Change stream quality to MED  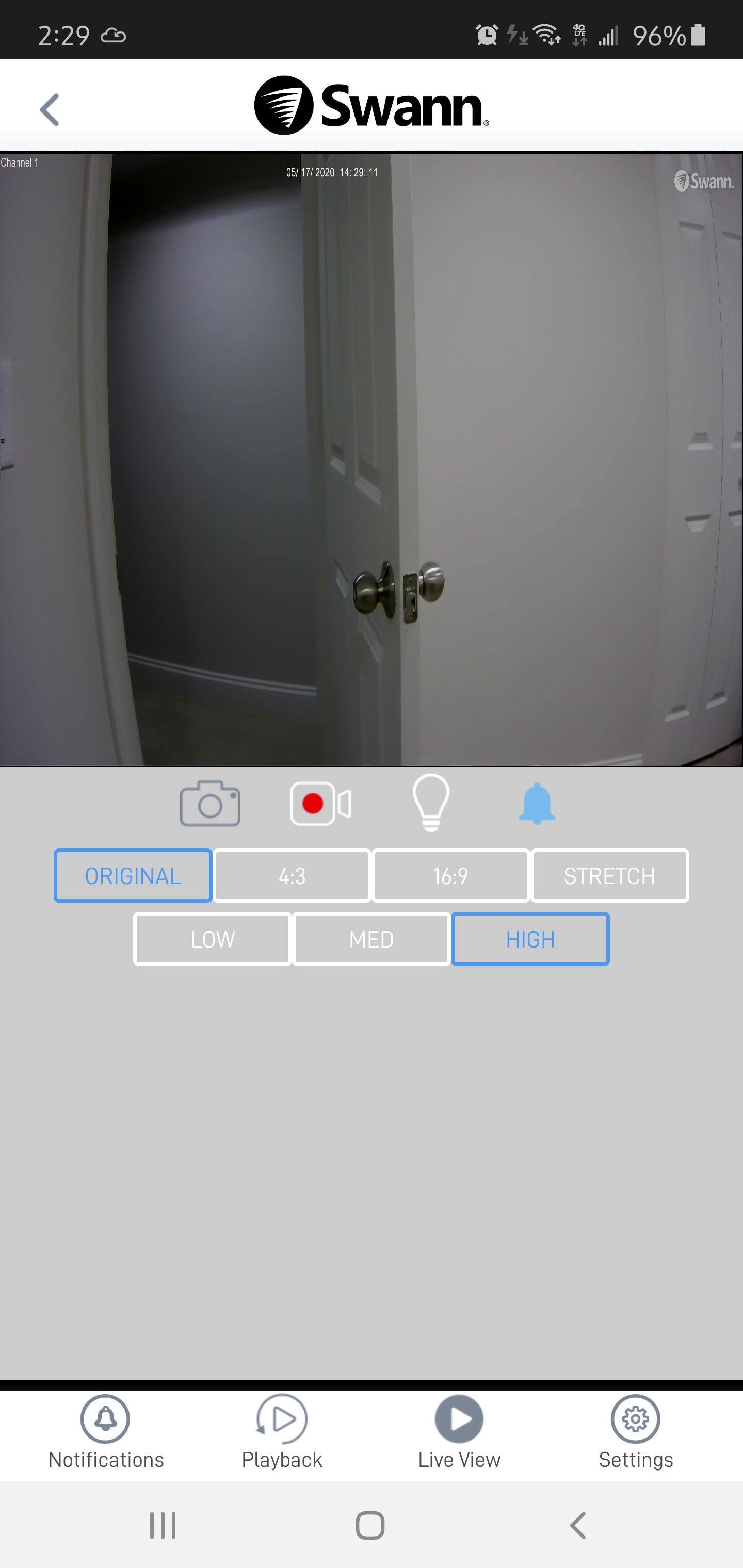[372, 939]
